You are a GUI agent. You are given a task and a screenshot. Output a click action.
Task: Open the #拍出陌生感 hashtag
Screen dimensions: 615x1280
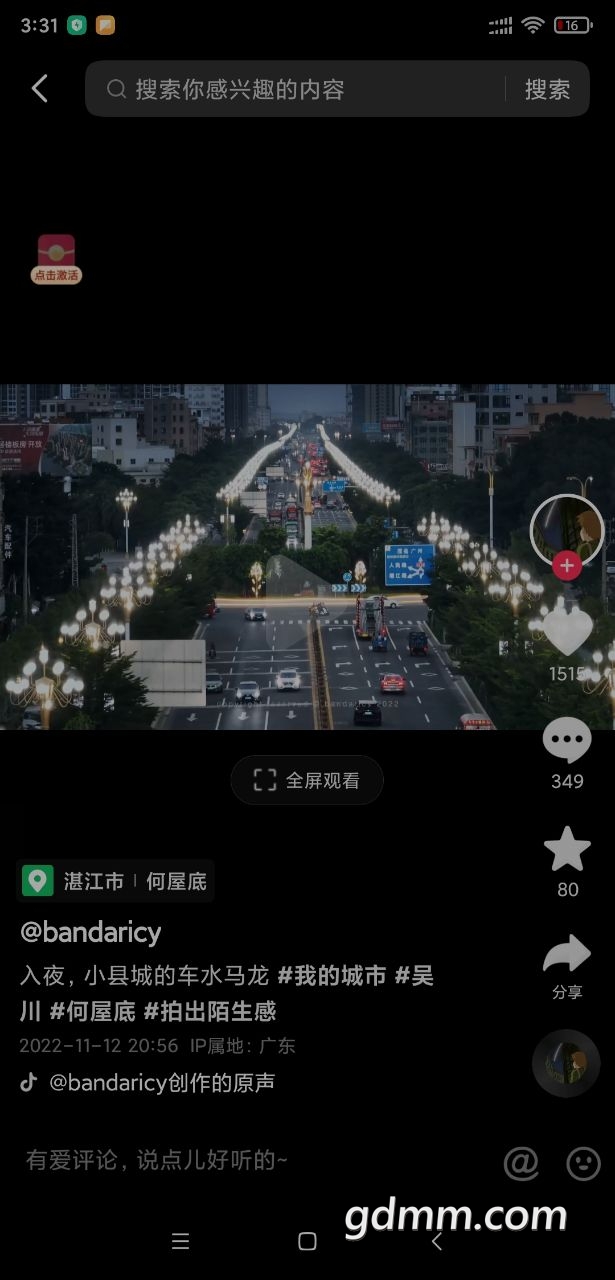210,1011
